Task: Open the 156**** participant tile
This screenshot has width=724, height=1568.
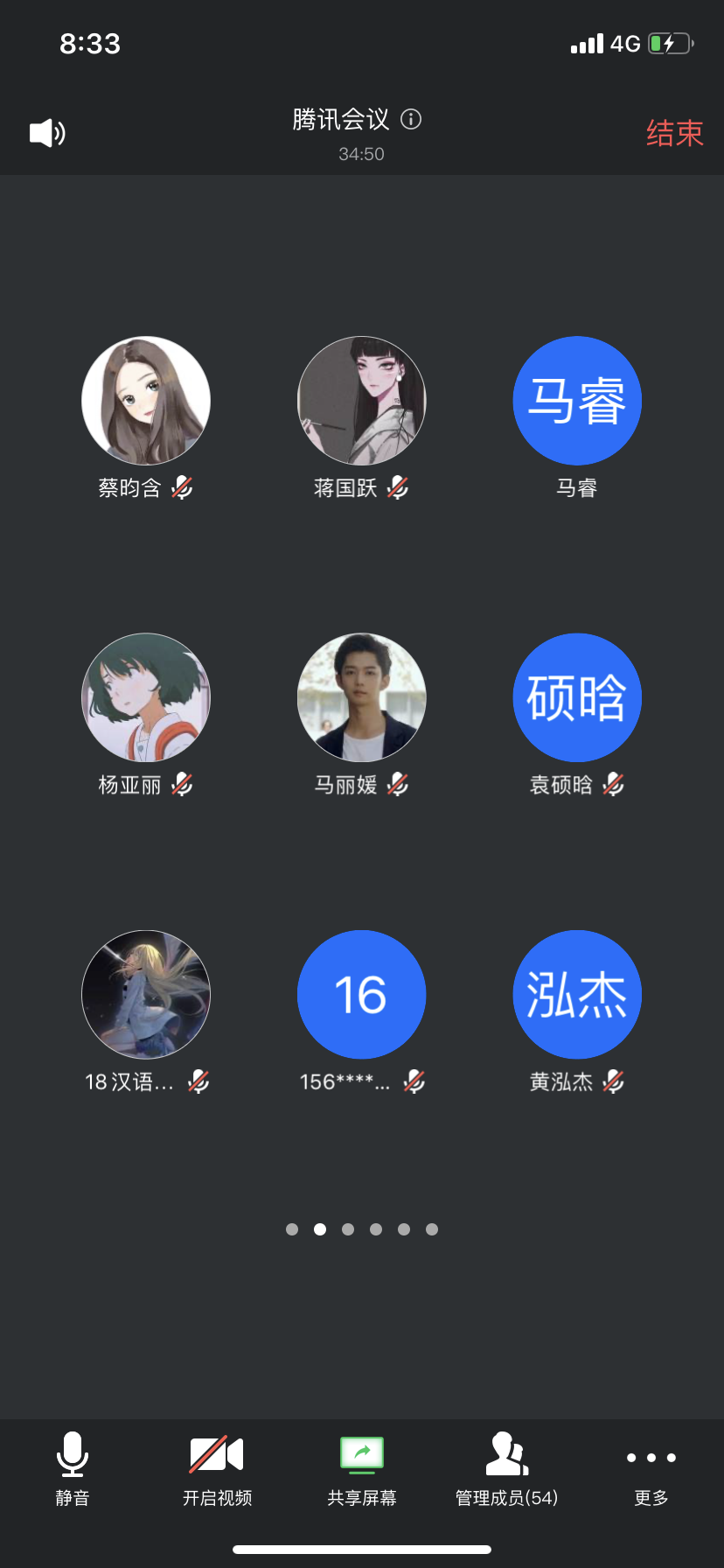Action: tap(362, 995)
